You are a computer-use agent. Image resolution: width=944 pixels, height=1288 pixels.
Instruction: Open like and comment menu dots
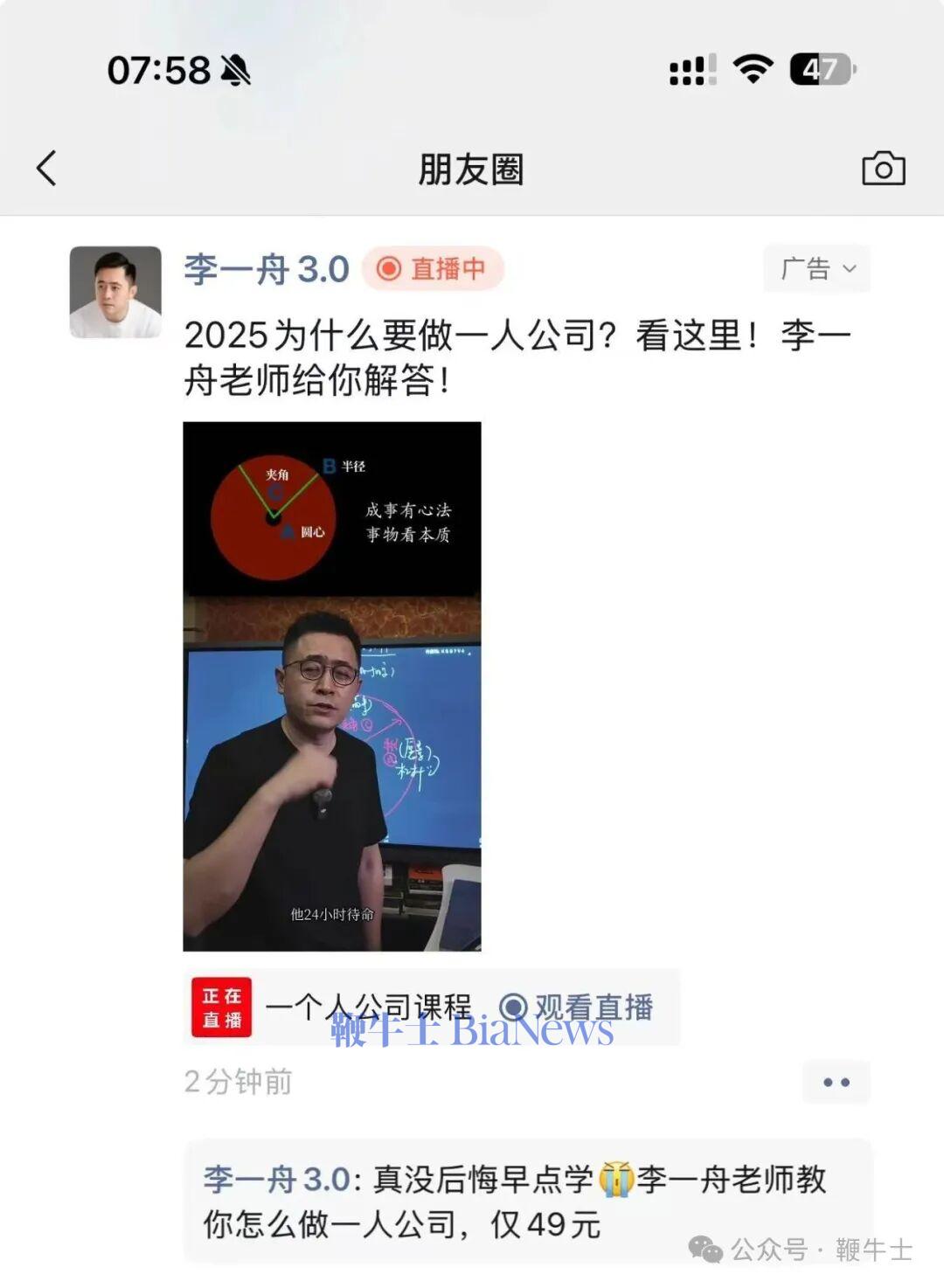click(x=836, y=1083)
